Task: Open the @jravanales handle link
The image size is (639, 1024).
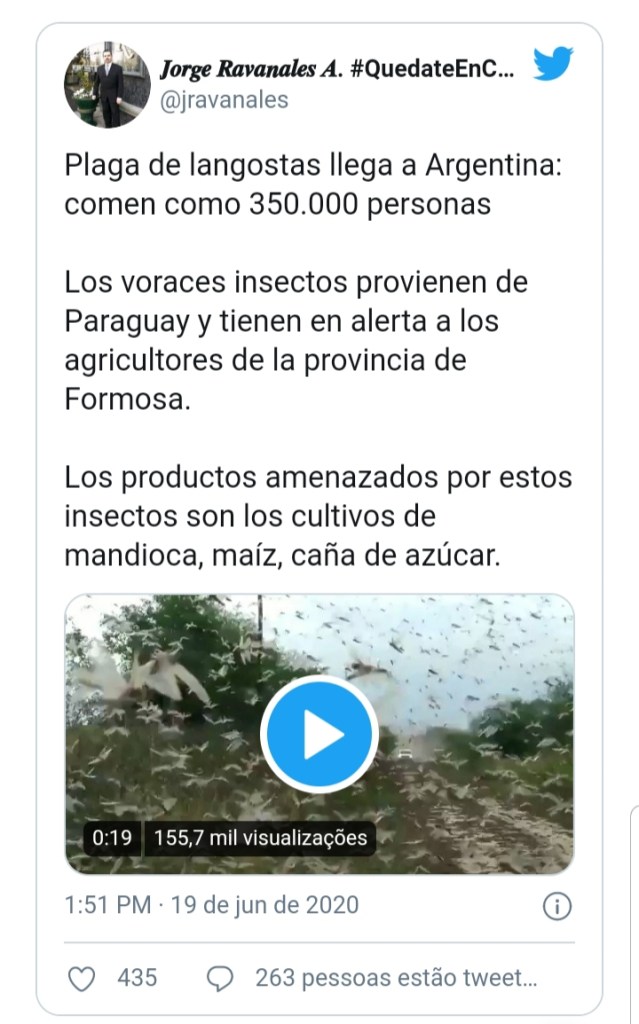Action: pyautogui.click(x=224, y=100)
